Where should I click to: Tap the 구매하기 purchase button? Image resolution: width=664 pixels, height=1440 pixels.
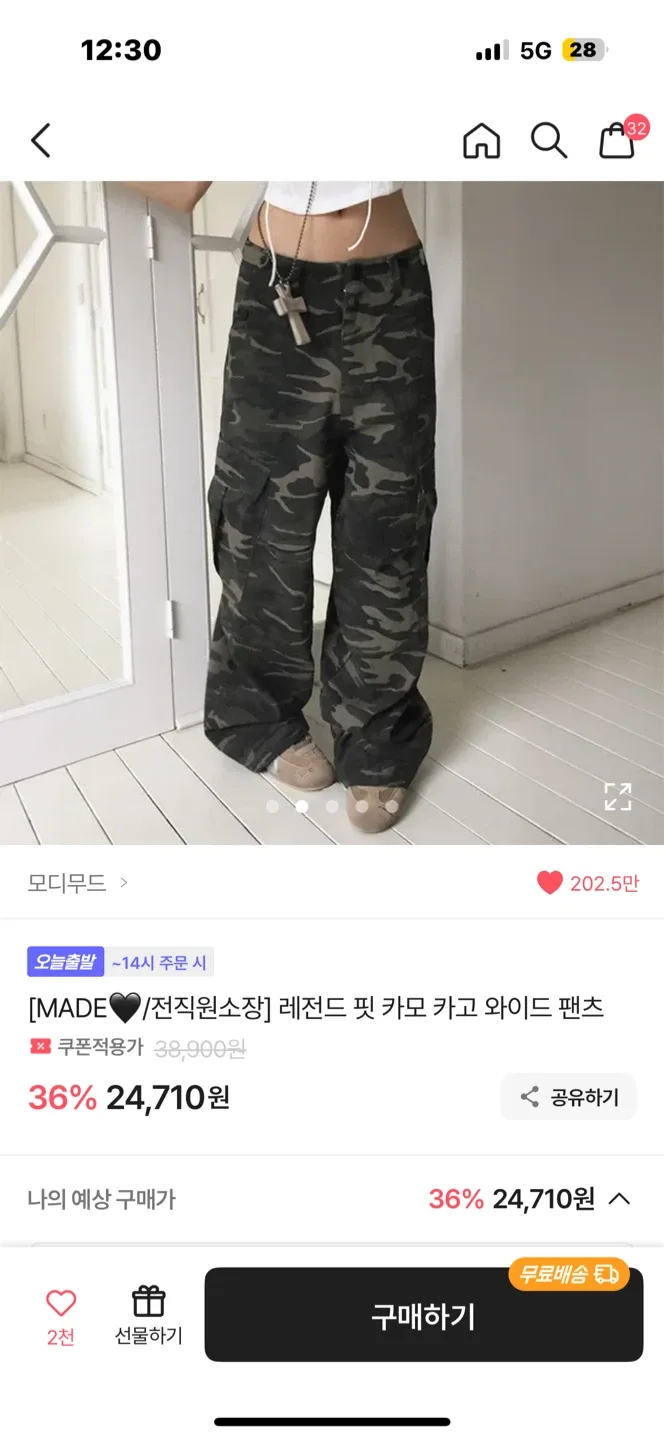coord(423,1316)
